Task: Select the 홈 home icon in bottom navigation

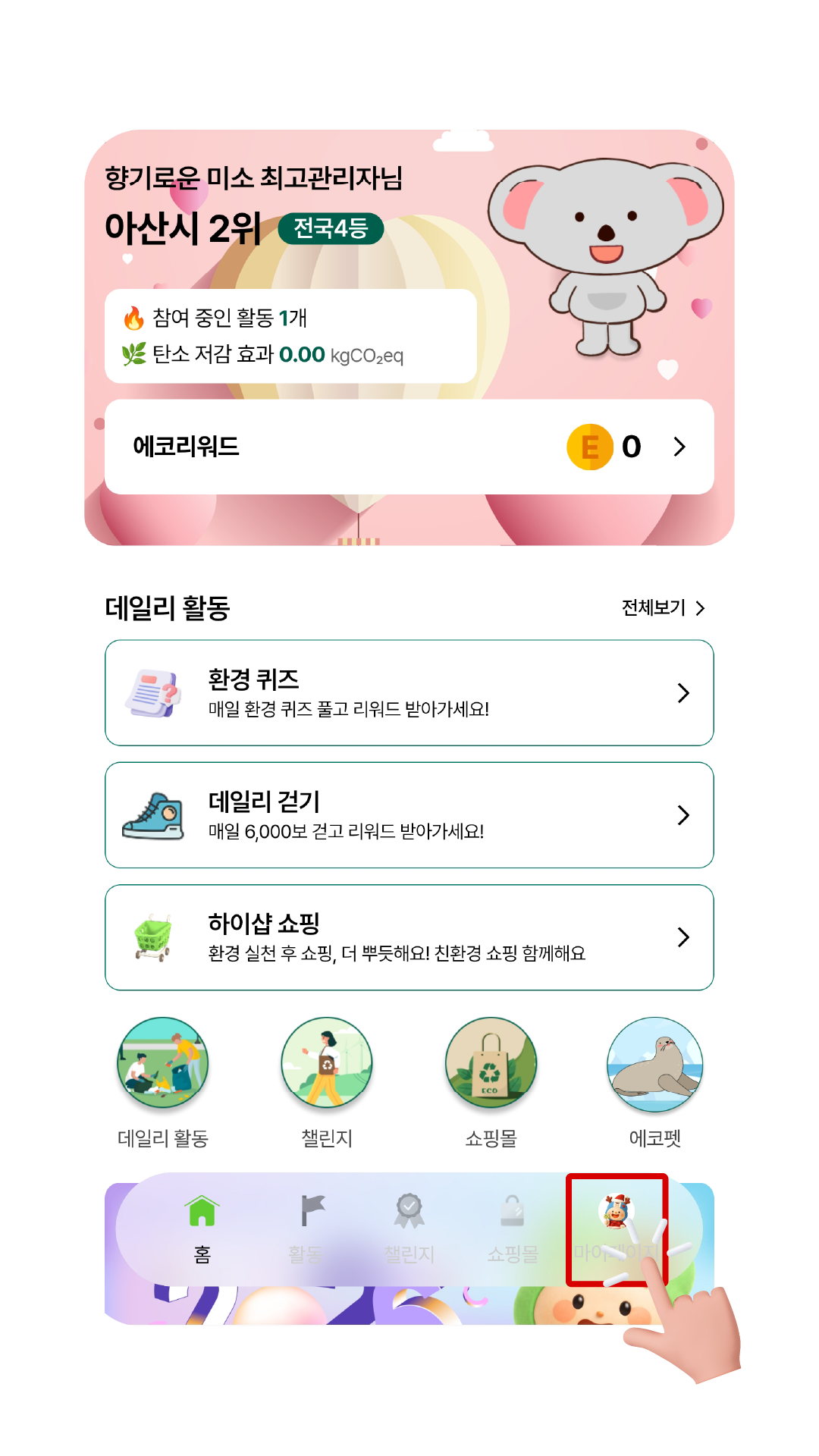Action: [201, 1209]
